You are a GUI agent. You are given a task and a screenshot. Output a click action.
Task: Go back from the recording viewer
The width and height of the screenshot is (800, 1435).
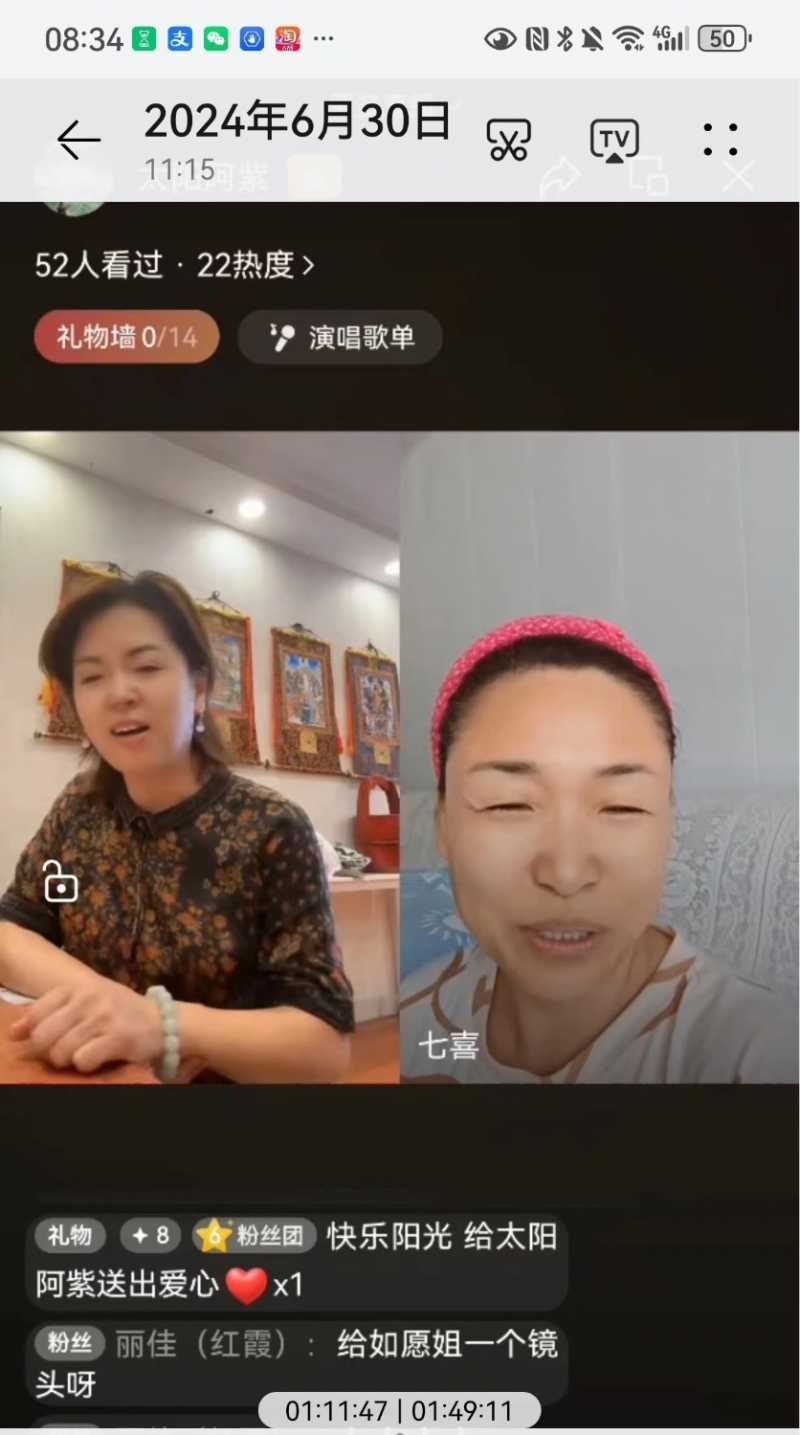pos(79,140)
